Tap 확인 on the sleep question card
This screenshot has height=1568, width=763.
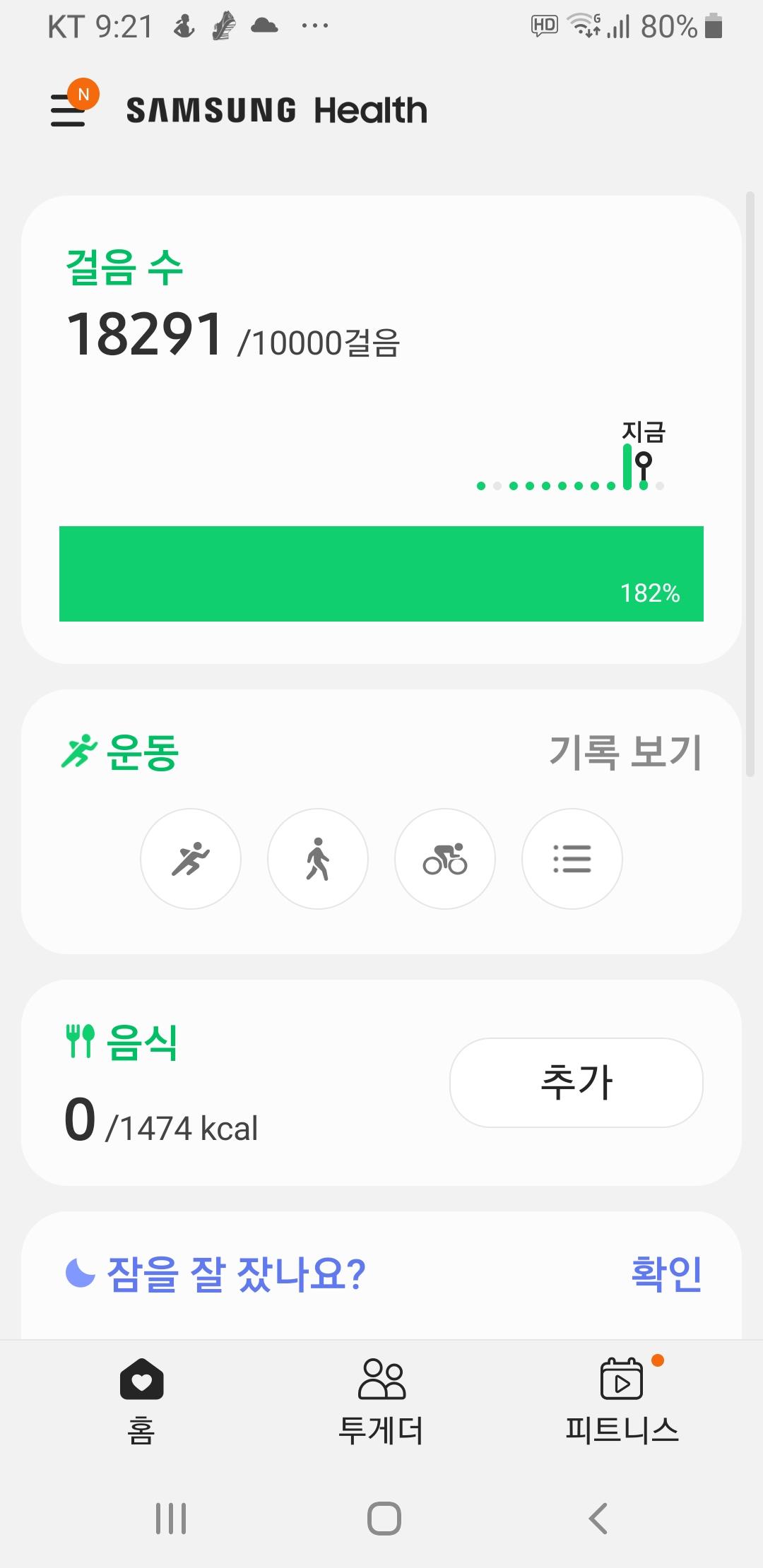click(666, 1273)
